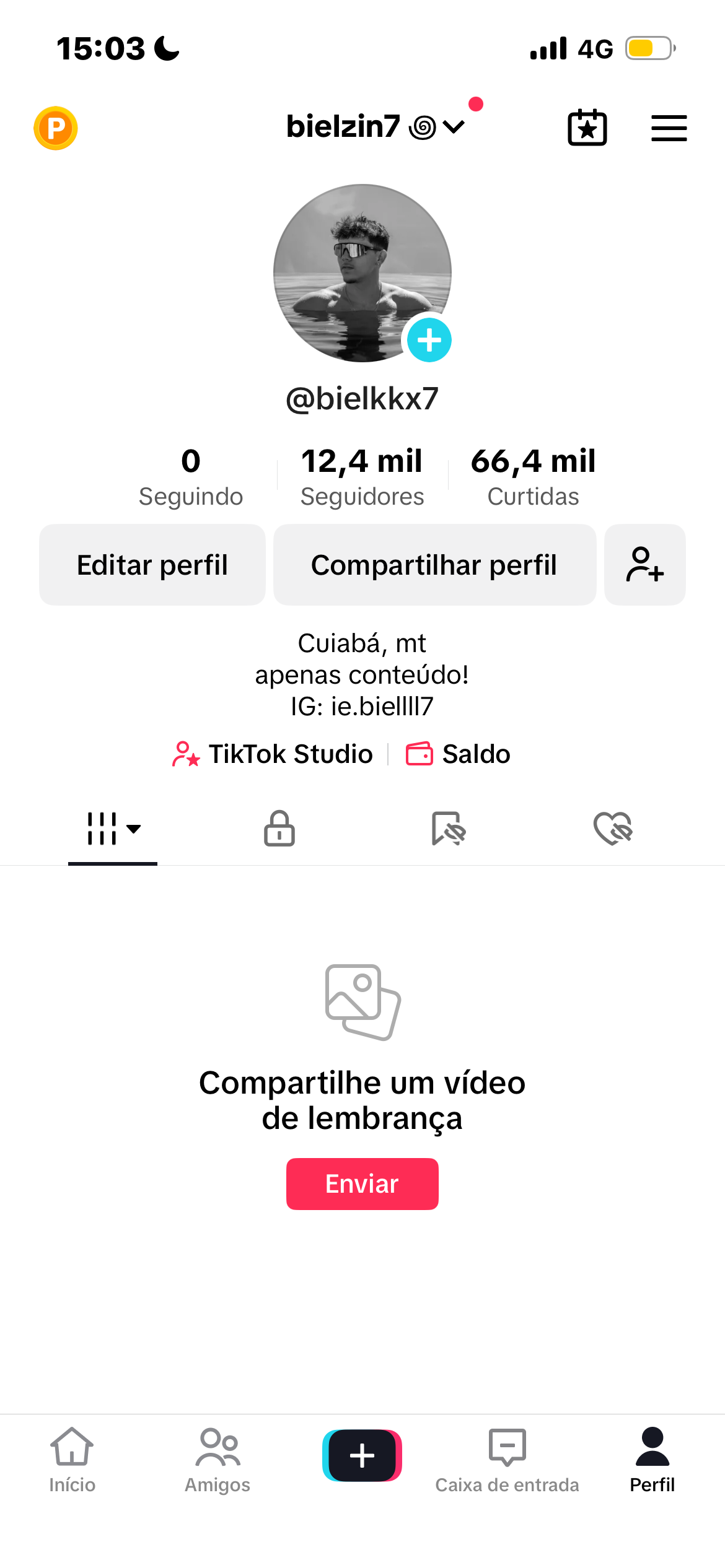Create a new post with plus button
Viewport: 725px width, 1568px height.
click(362, 1455)
